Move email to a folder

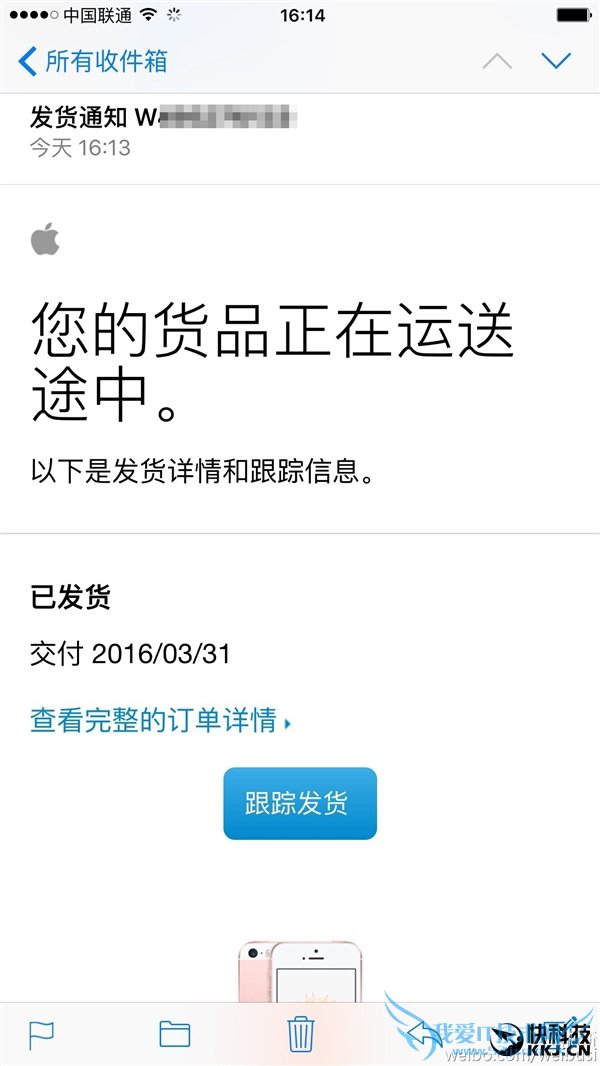[x=174, y=1034]
